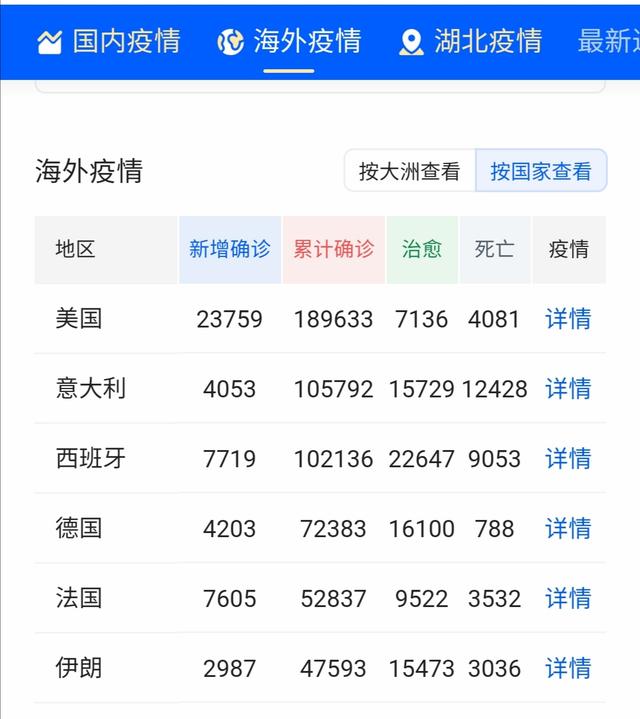The width and height of the screenshot is (640, 719).
Task: Switch to the 国内疫情 tab
Action: (x=109, y=41)
